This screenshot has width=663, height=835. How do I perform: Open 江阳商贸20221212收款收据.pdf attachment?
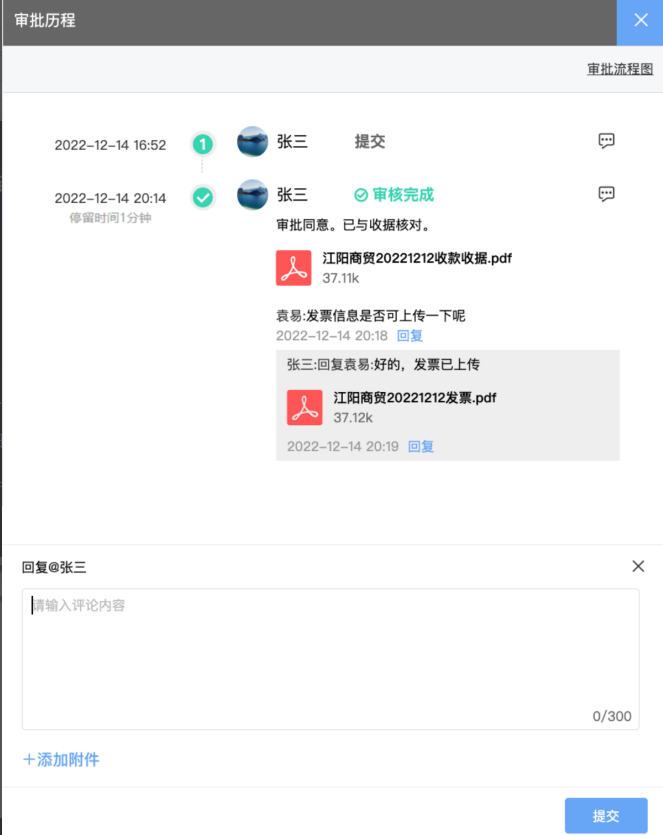click(417, 258)
